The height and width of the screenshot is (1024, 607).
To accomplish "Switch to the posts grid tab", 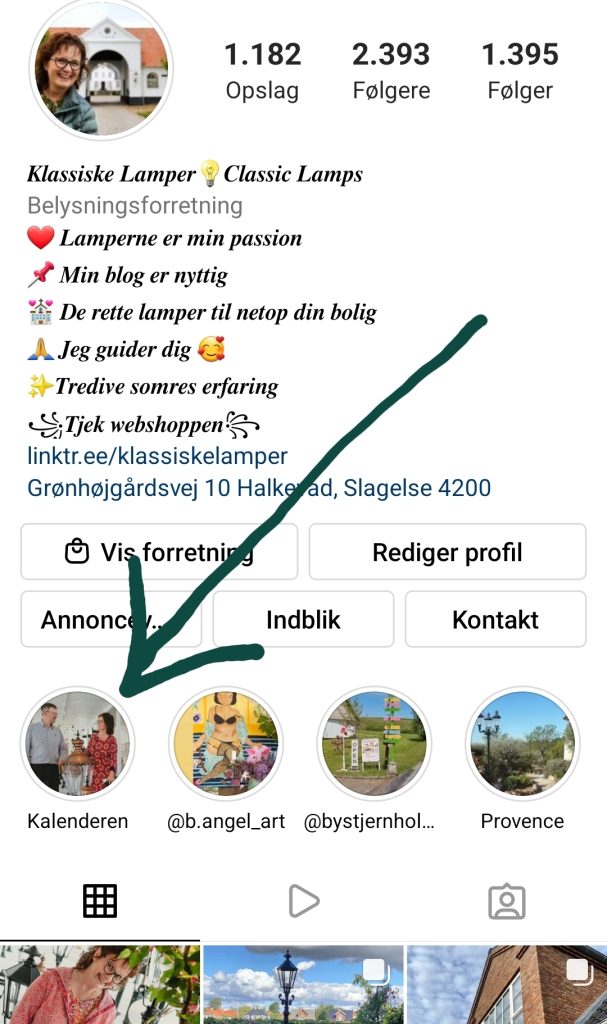I will click(x=100, y=901).
